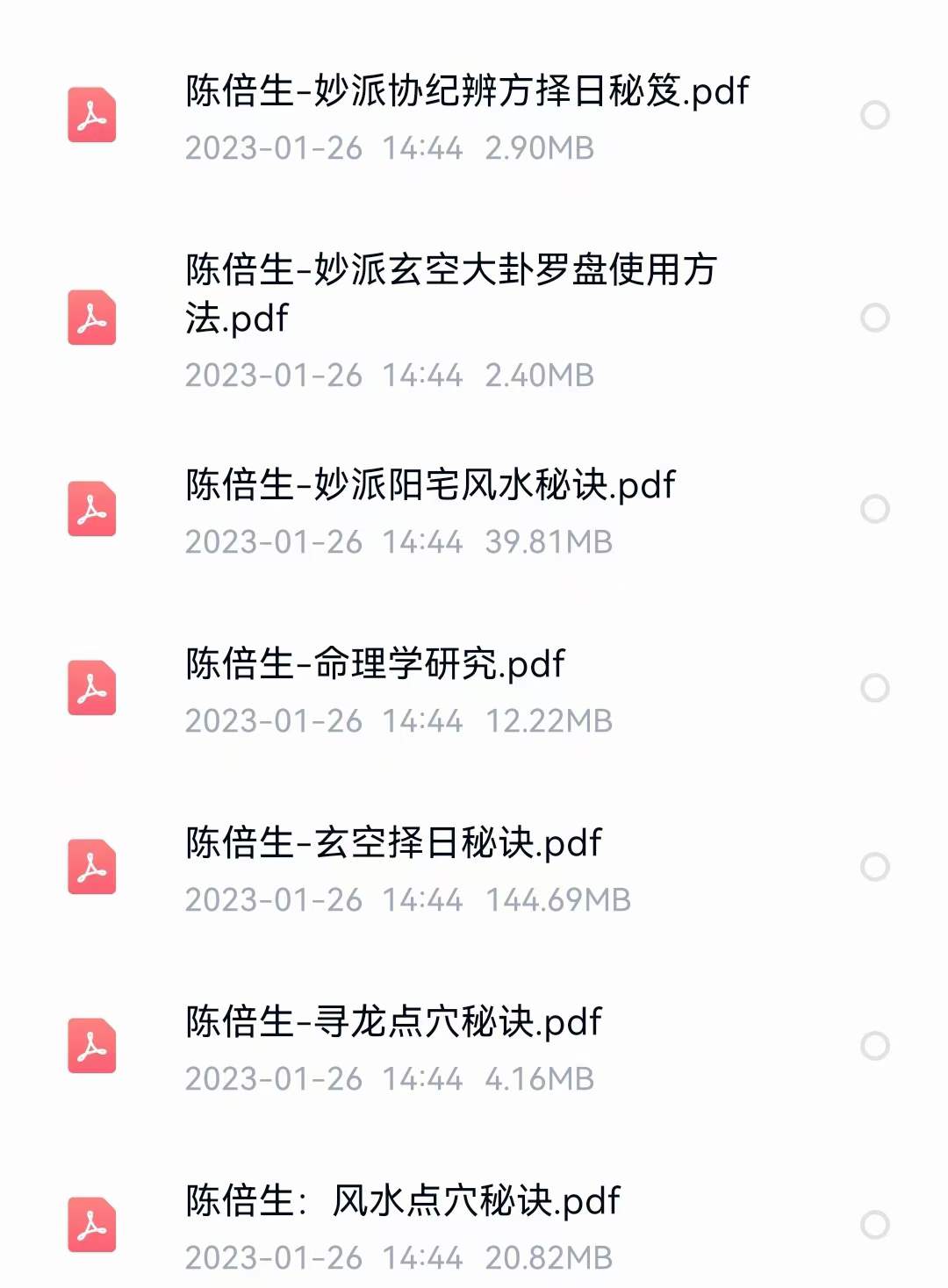Open 陈倍生-命理学研究.pdf

(373, 663)
